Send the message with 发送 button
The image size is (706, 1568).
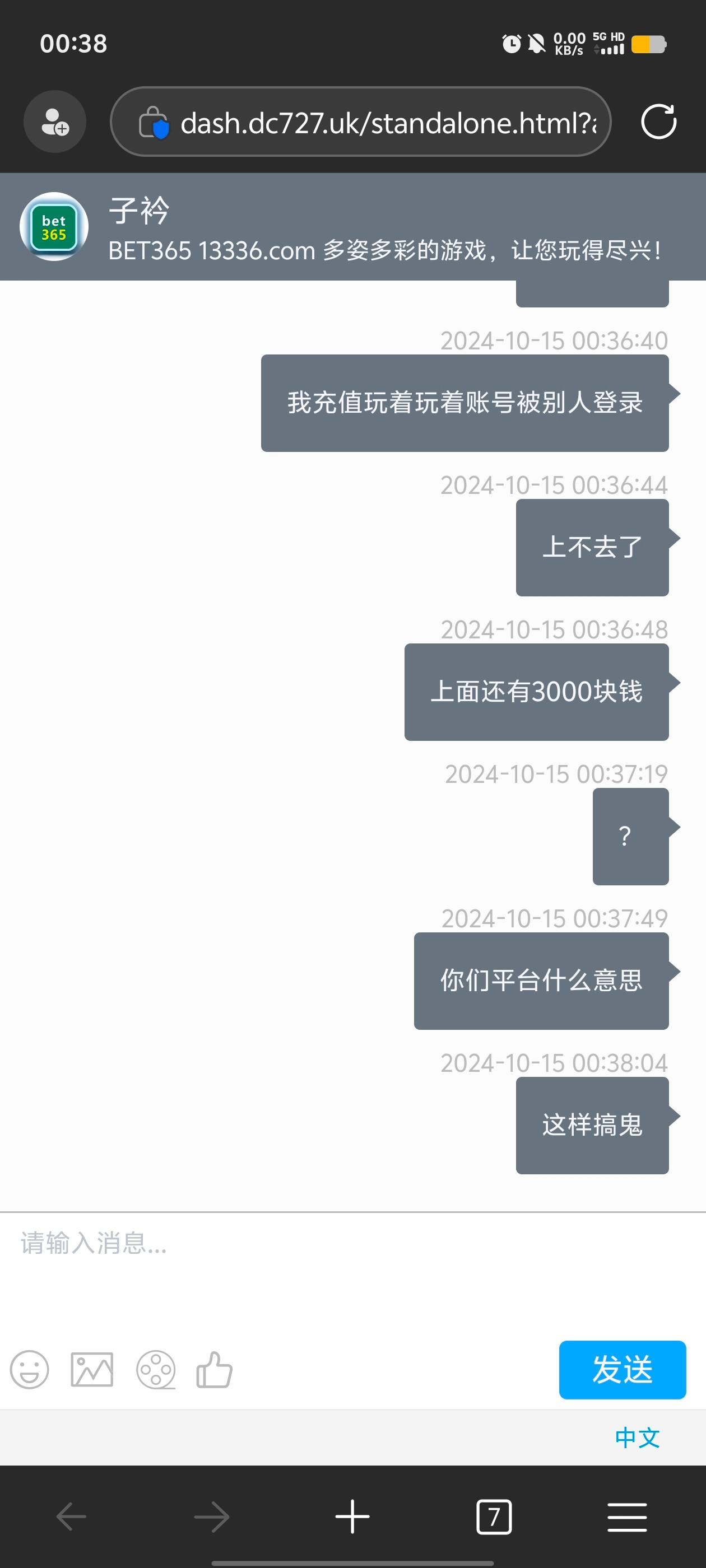pos(622,1370)
